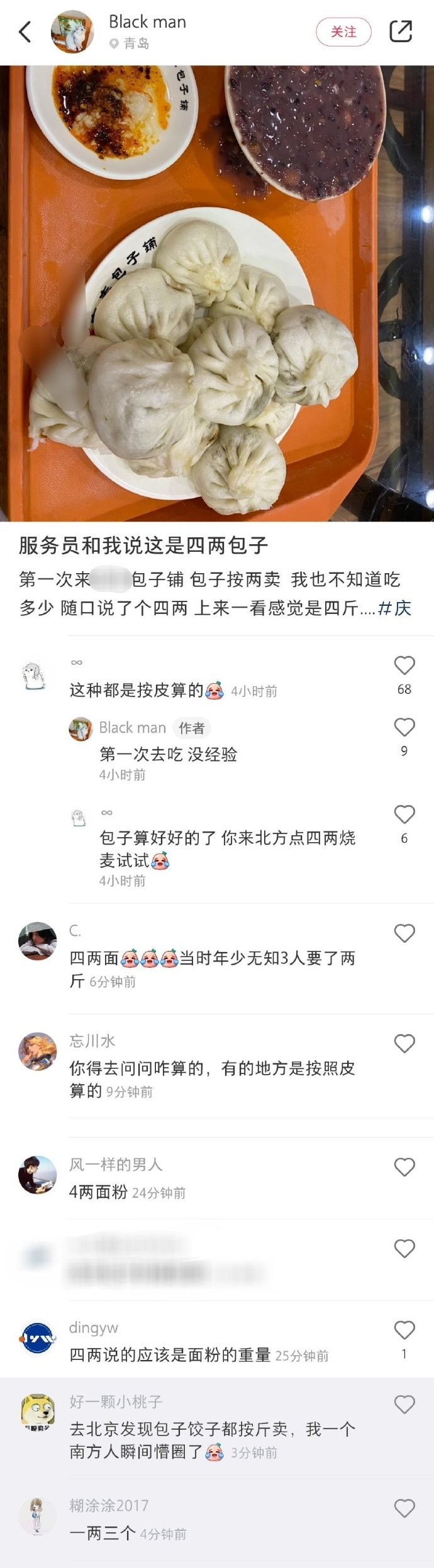Viewport: 434px width, 1568px height.
Task: Open 好一颗小桃子's profile avatar
Action: pyautogui.click(x=38, y=1412)
